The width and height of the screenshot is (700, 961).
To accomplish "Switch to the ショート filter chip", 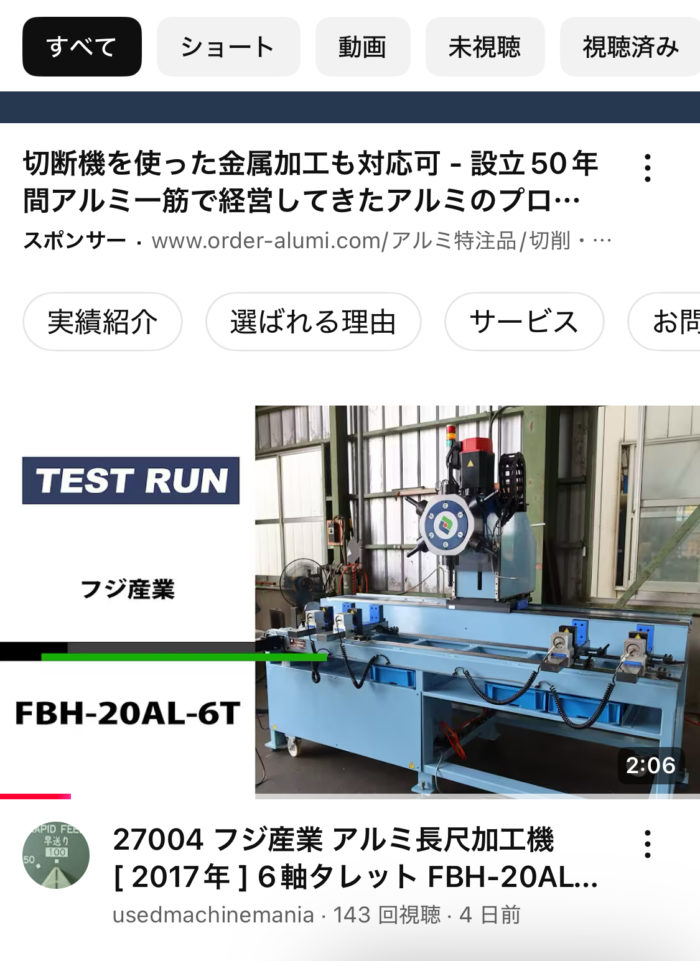I will coord(228,47).
